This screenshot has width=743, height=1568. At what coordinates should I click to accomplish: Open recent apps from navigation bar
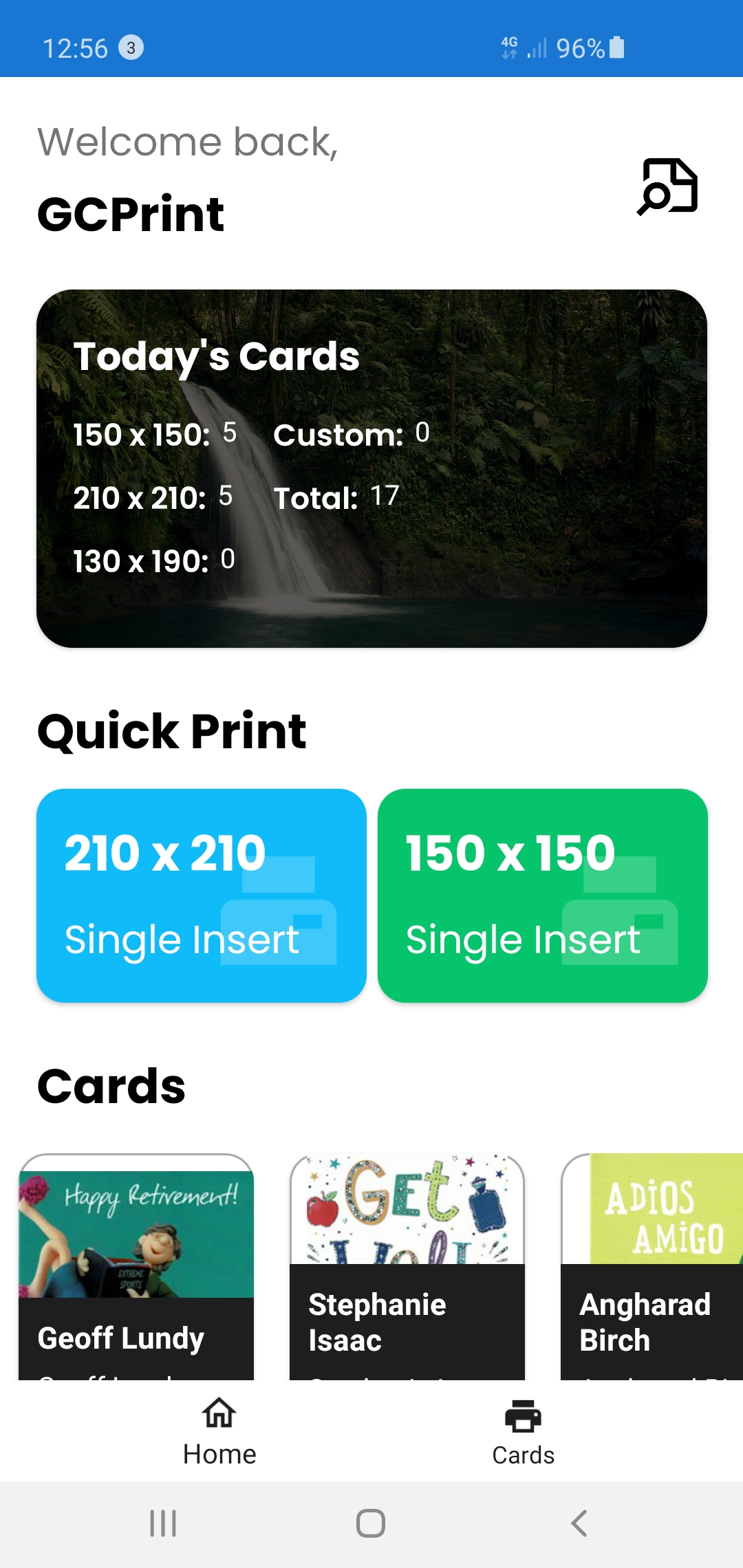tap(163, 1523)
